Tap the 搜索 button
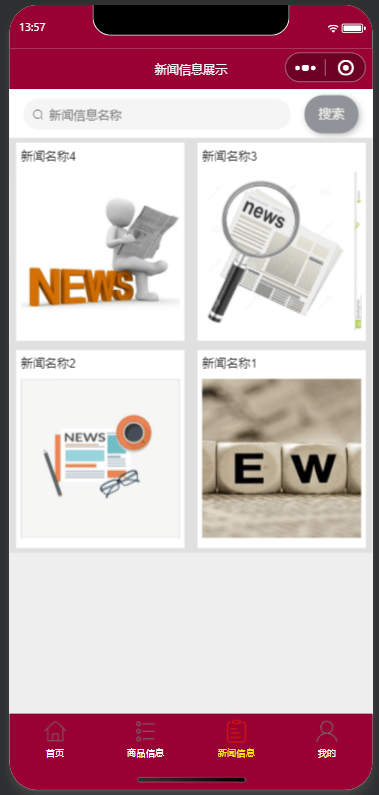This screenshot has height=795, width=379. pyautogui.click(x=331, y=114)
